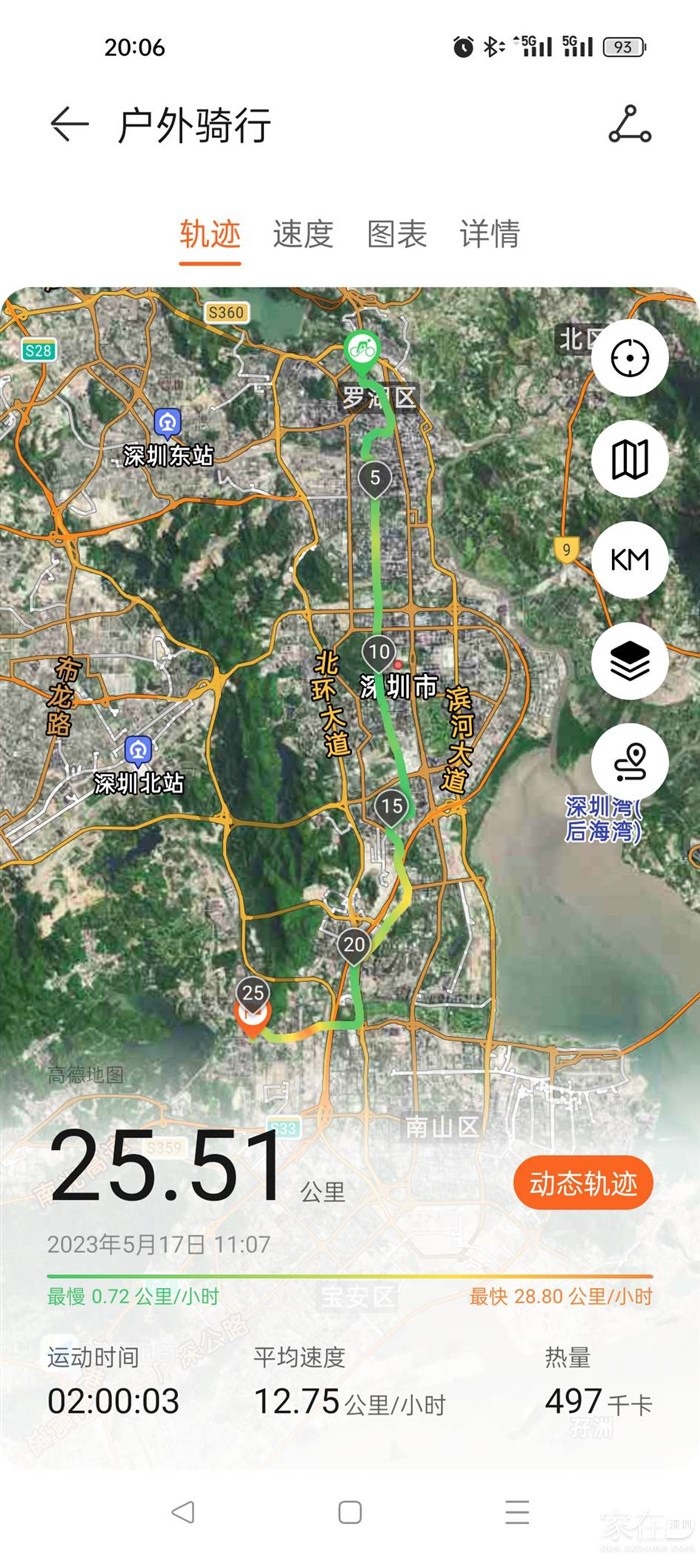Recenter the map with the locate button

pos(630,358)
